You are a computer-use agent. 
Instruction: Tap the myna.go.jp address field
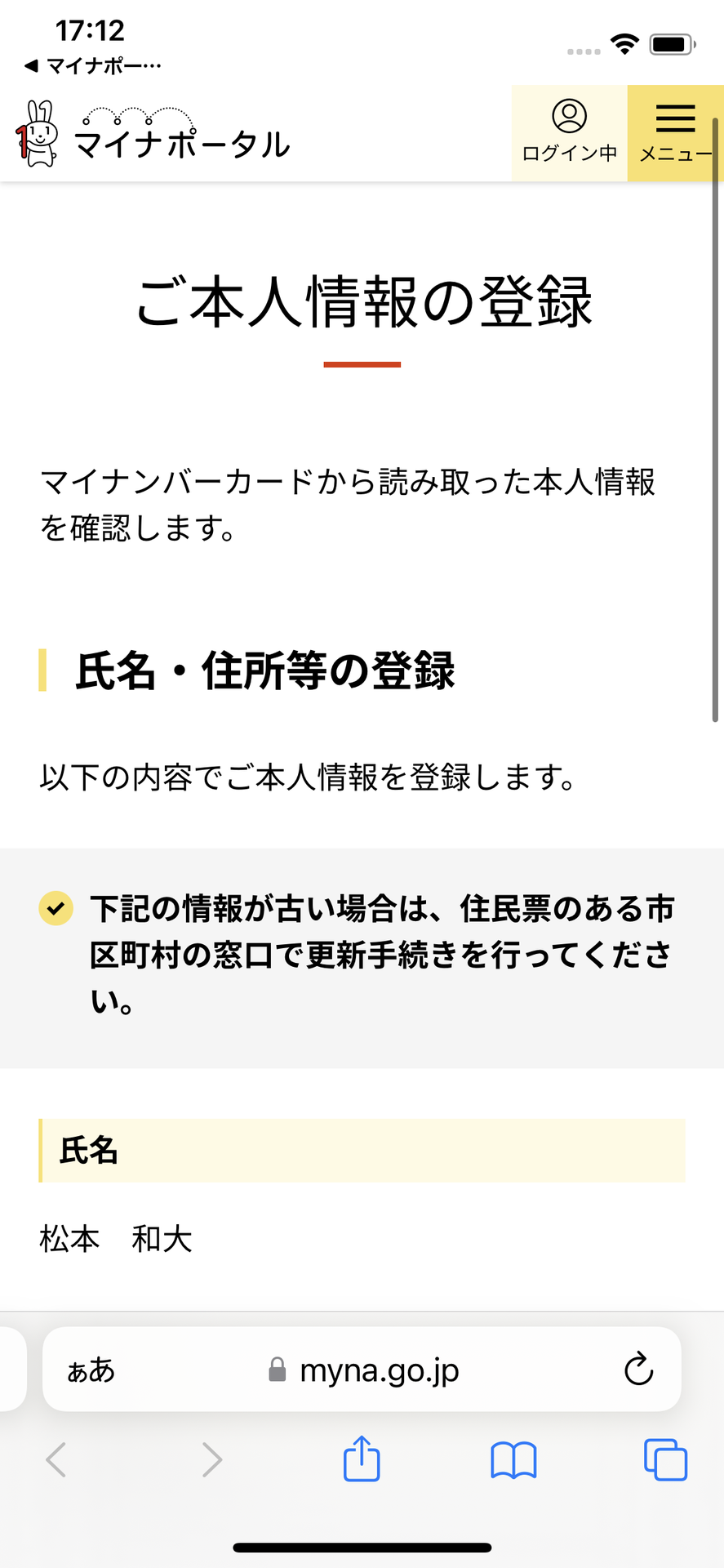pyautogui.click(x=364, y=1370)
